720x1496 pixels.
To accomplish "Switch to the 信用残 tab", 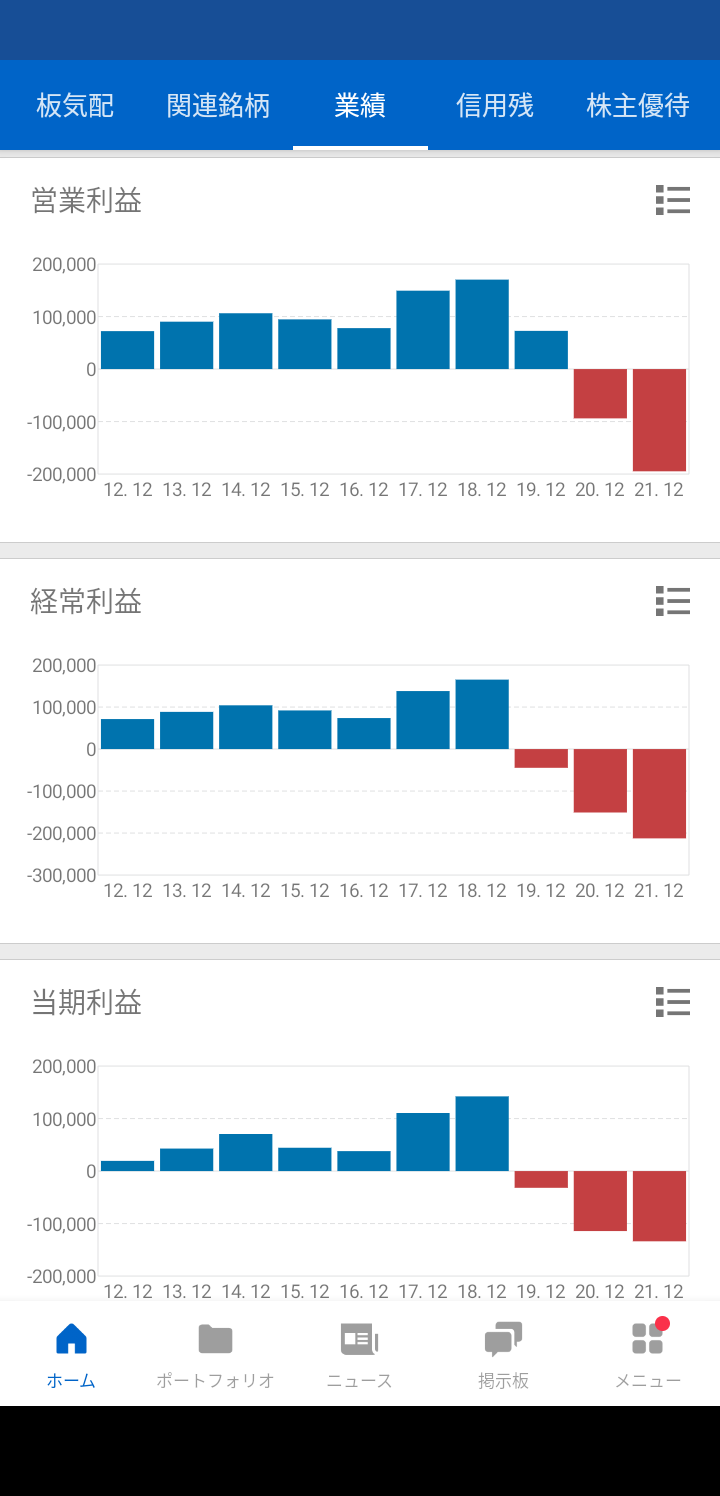I will (x=495, y=106).
